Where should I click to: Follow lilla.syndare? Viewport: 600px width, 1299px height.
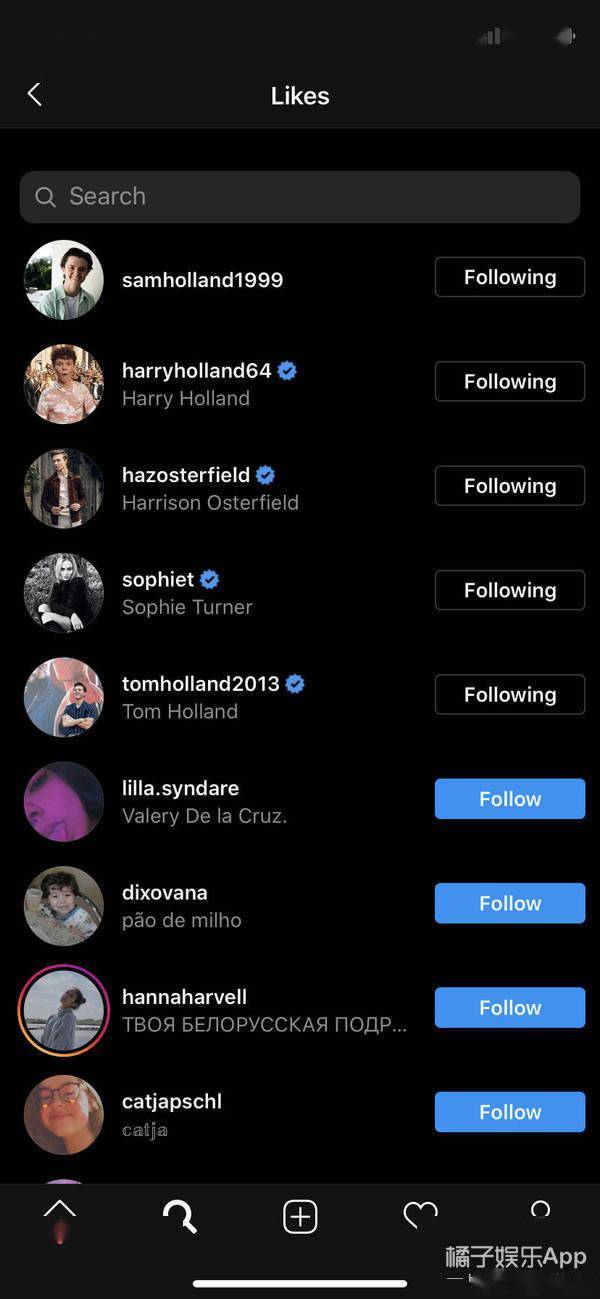509,799
